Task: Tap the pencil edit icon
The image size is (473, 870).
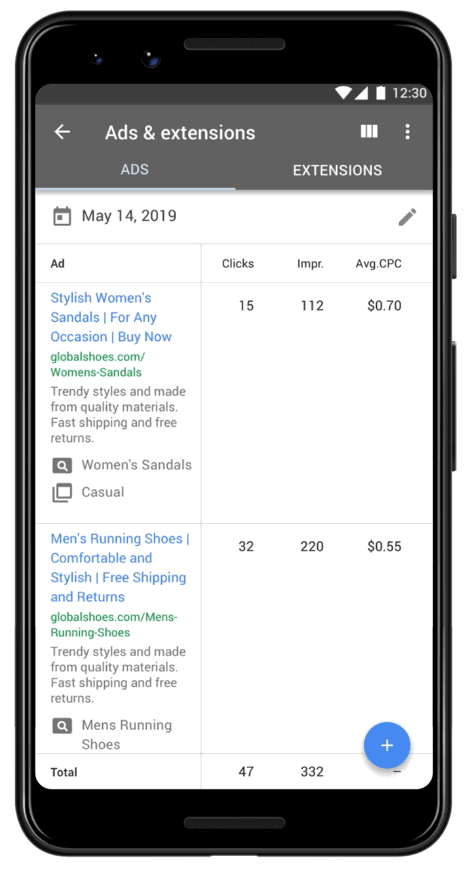Action: pos(407,217)
